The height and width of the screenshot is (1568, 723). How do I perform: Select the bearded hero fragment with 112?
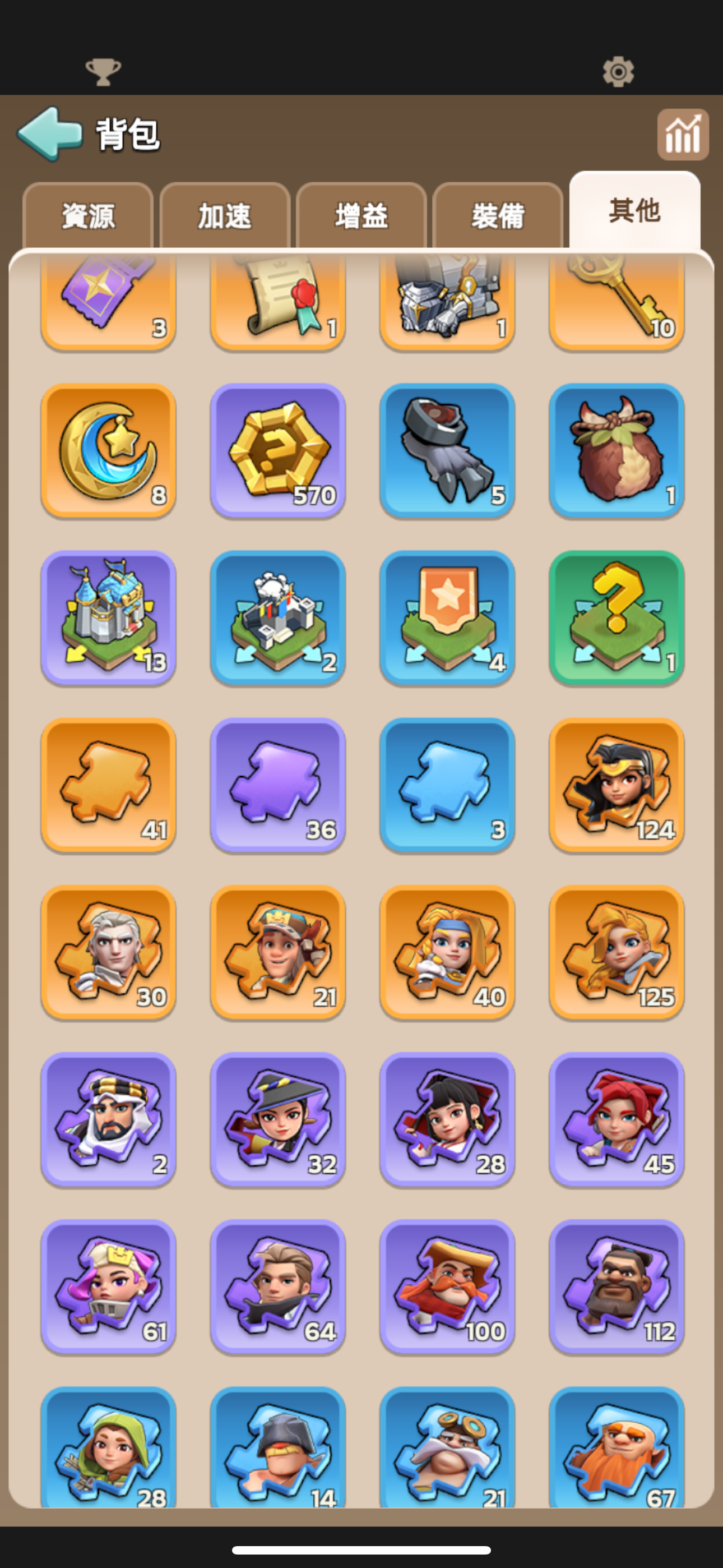[x=617, y=1287]
